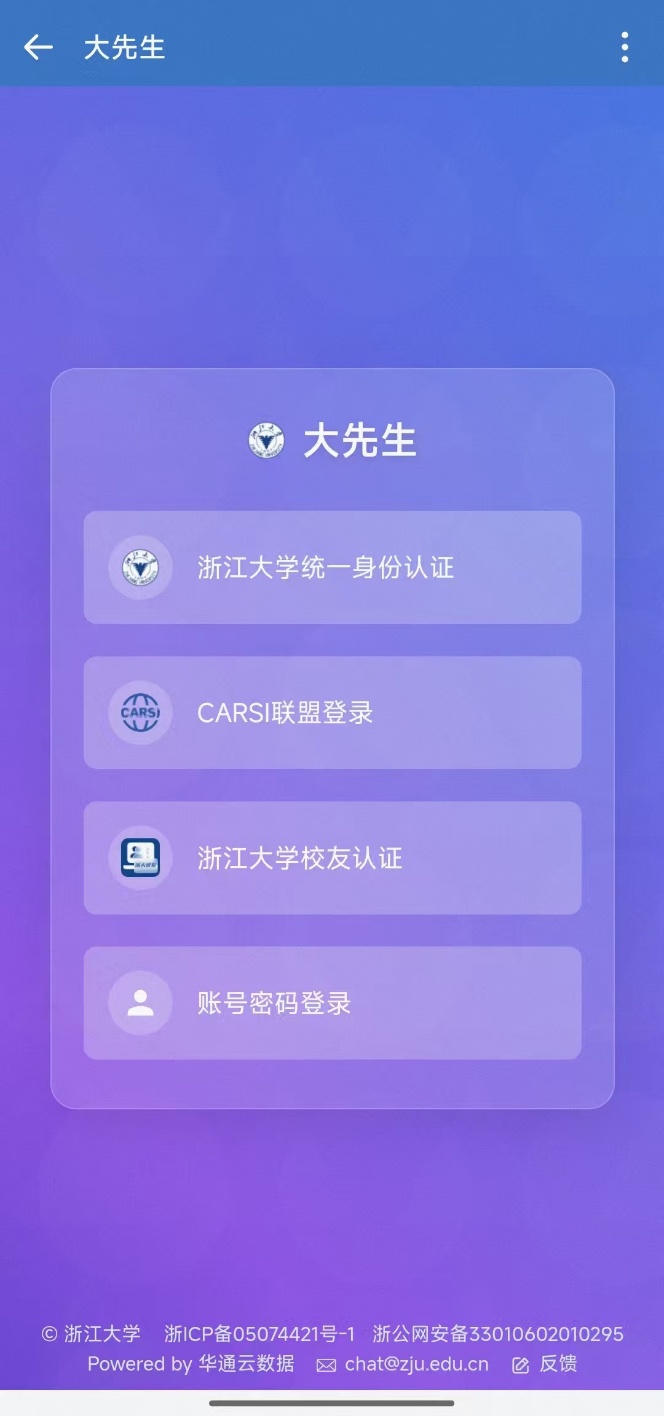Visit the 华通云数据 link
This screenshot has height=1416, width=664.
[246, 1364]
